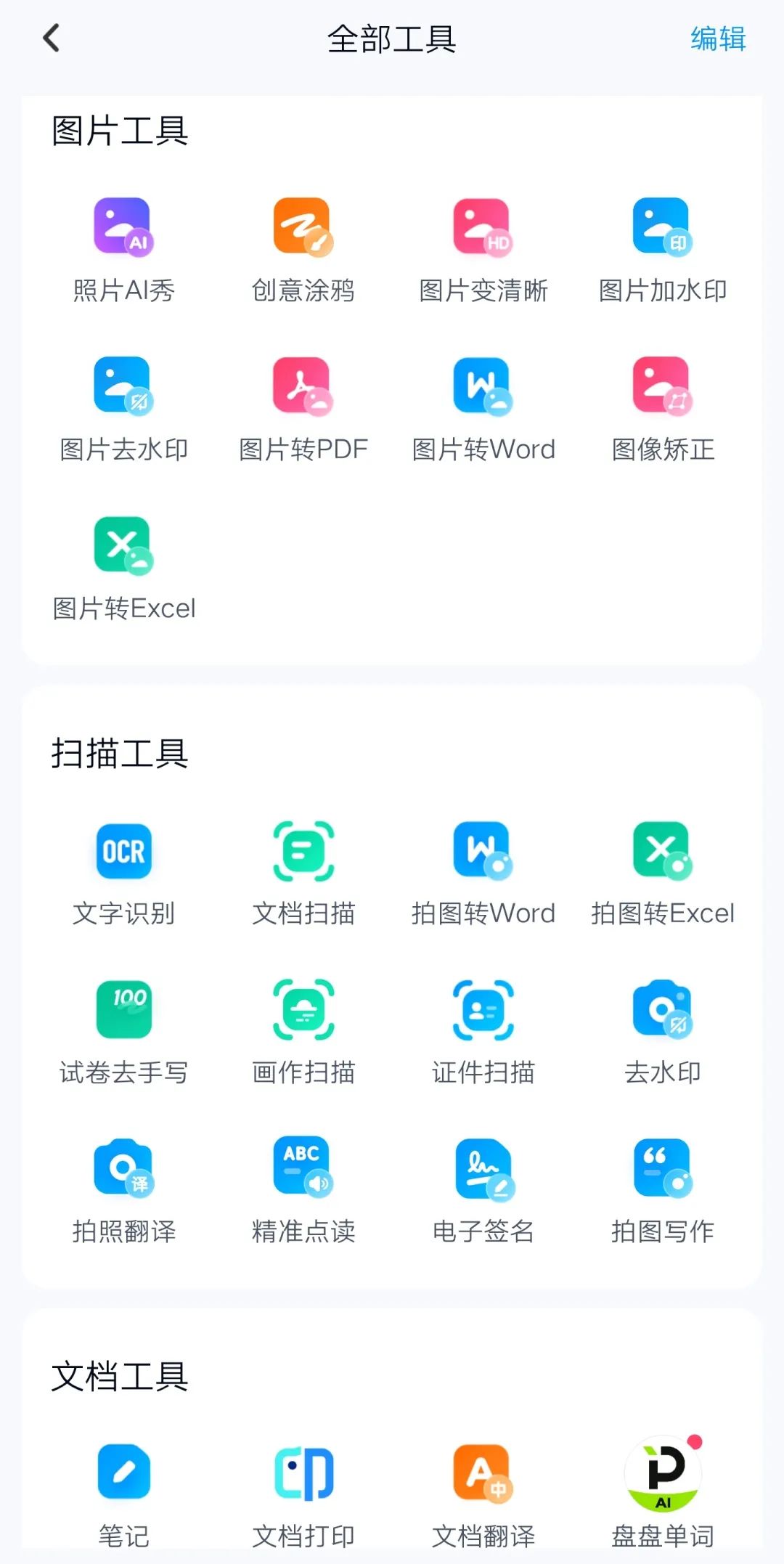Open 拍照翻译
The image size is (784, 1564).
(123, 1168)
